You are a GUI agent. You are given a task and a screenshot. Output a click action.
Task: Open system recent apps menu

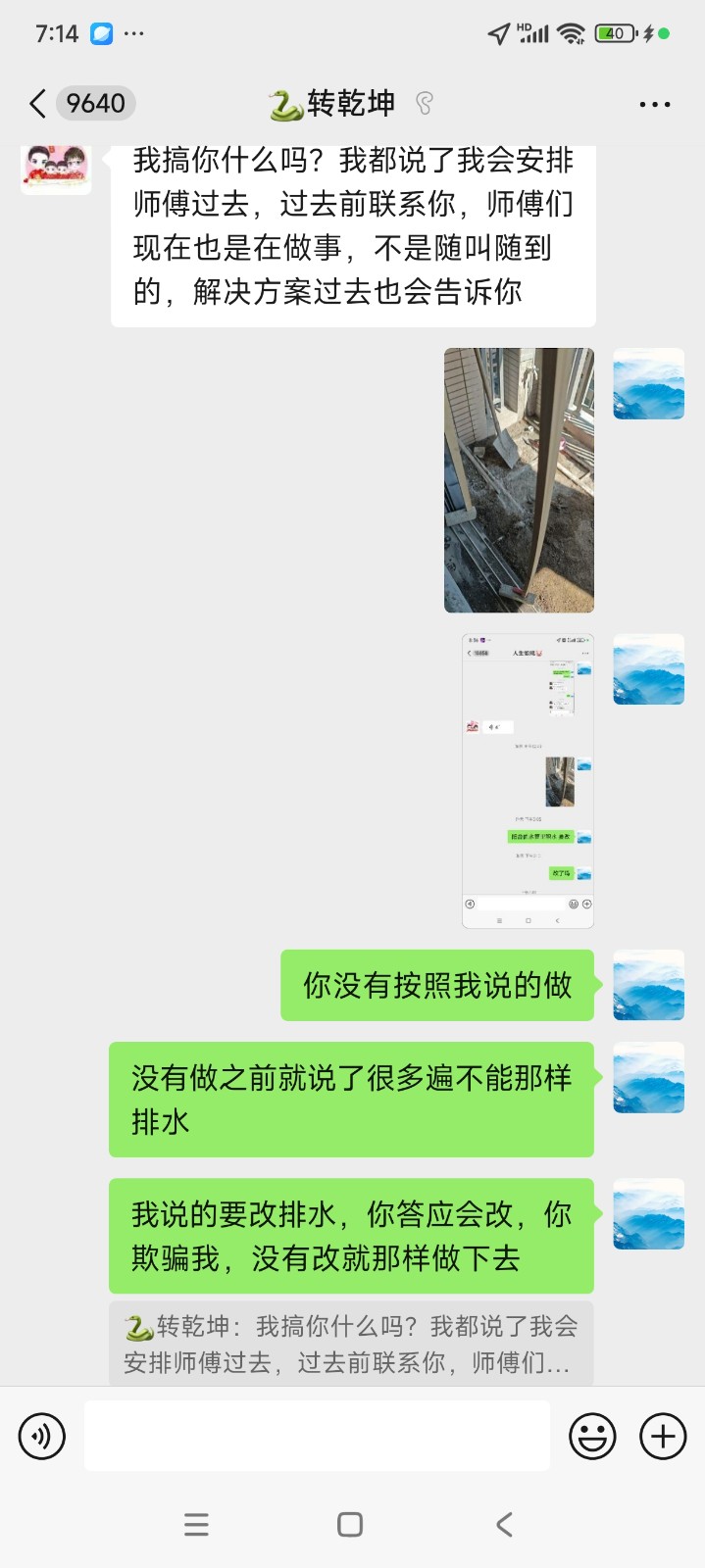tap(196, 1524)
